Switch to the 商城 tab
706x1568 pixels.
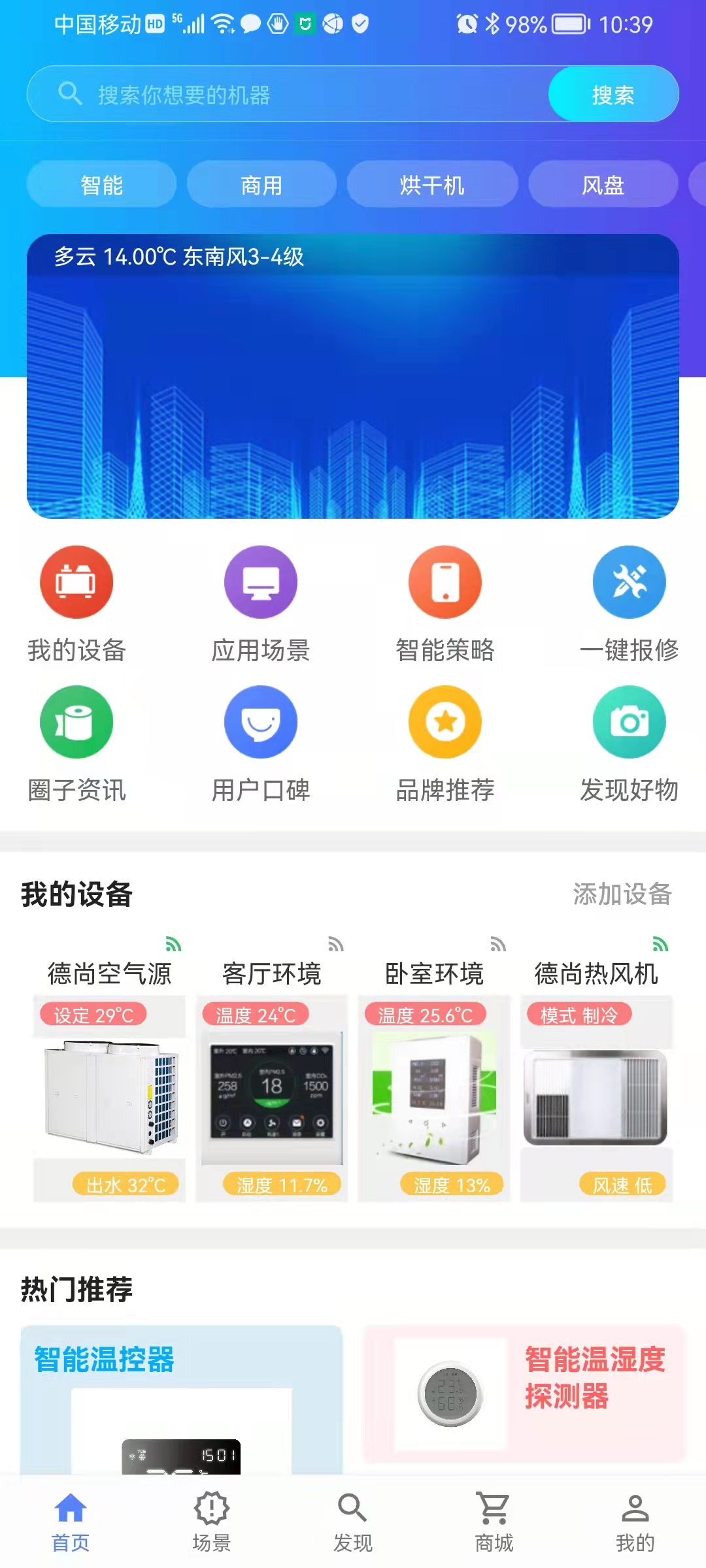(494, 1521)
